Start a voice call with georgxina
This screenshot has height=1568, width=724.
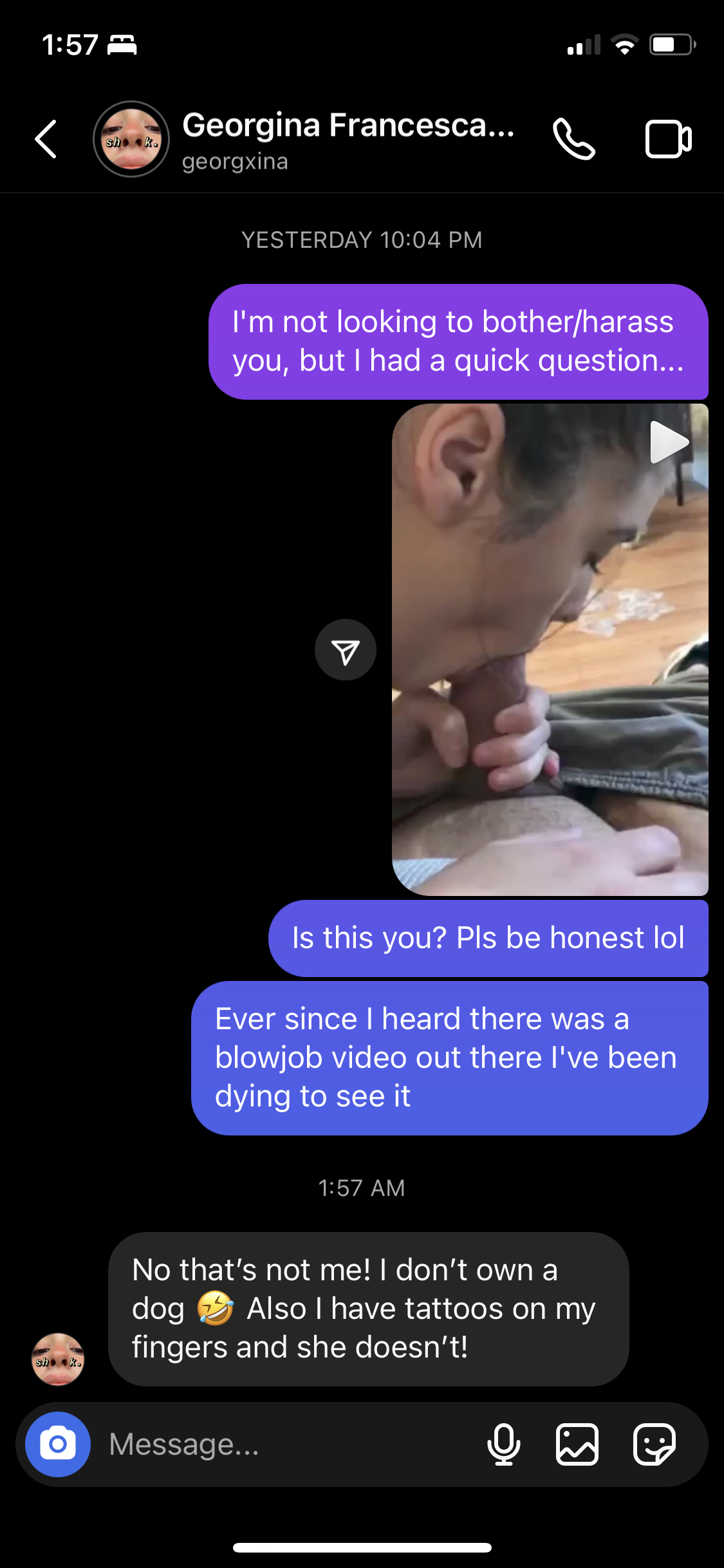574,139
